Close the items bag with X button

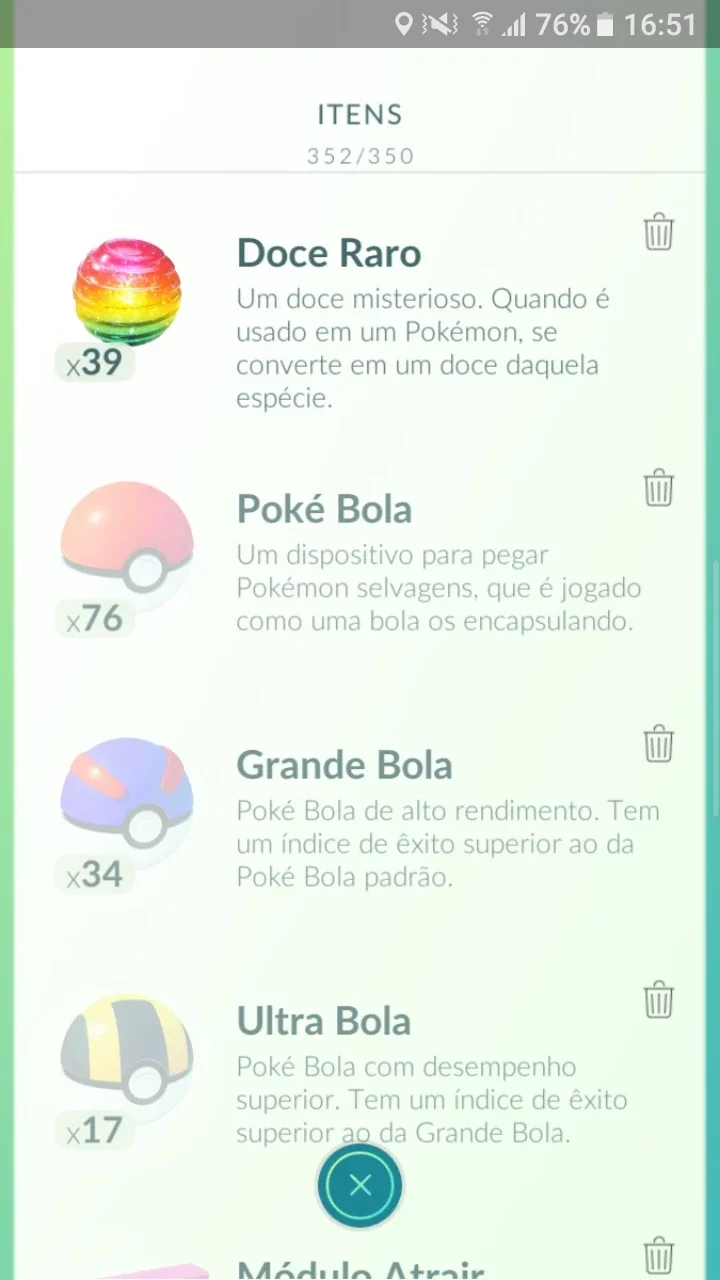(360, 1185)
